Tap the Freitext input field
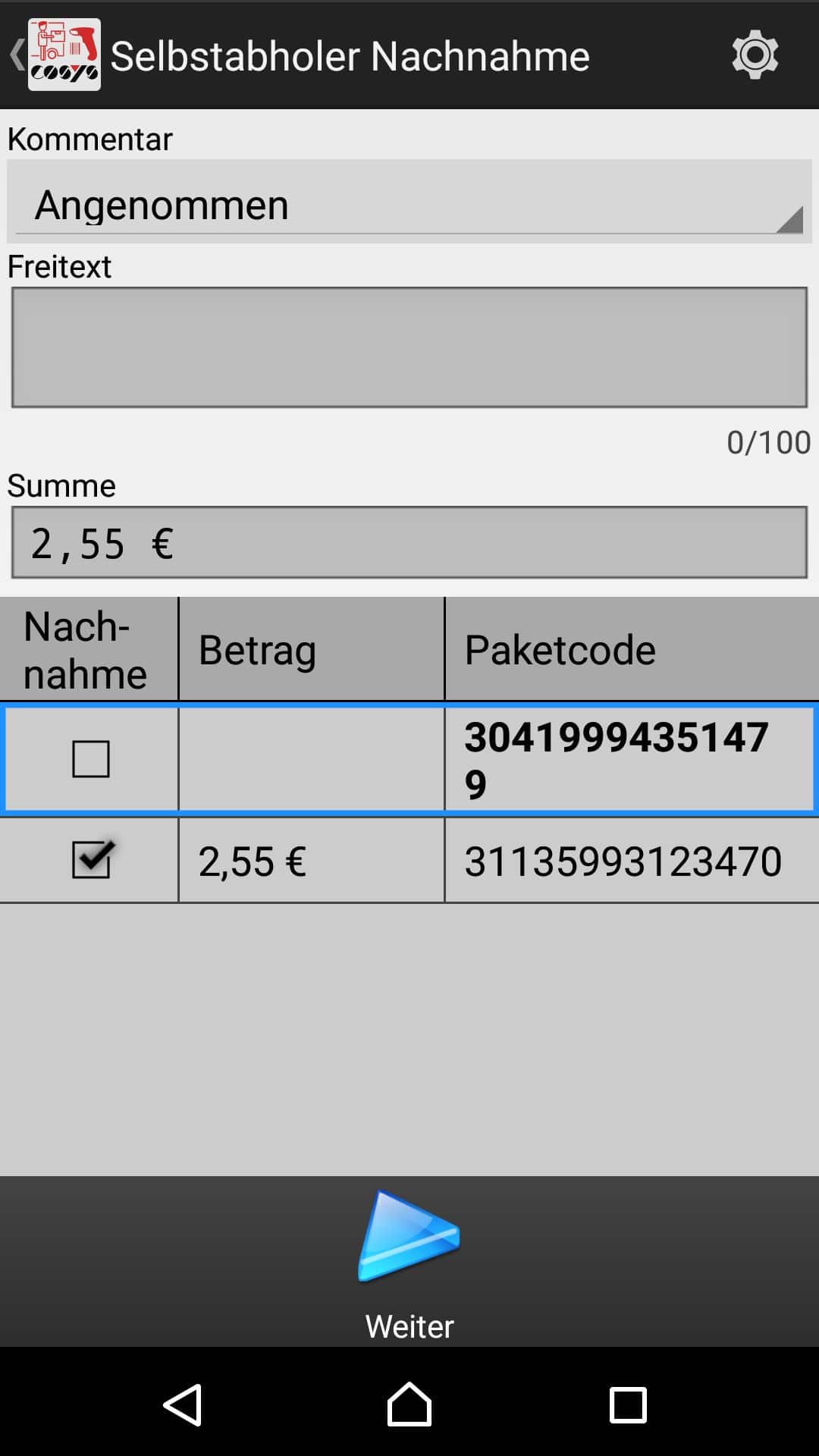The height and width of the screenshot is (1456, 819). [409, 347]
